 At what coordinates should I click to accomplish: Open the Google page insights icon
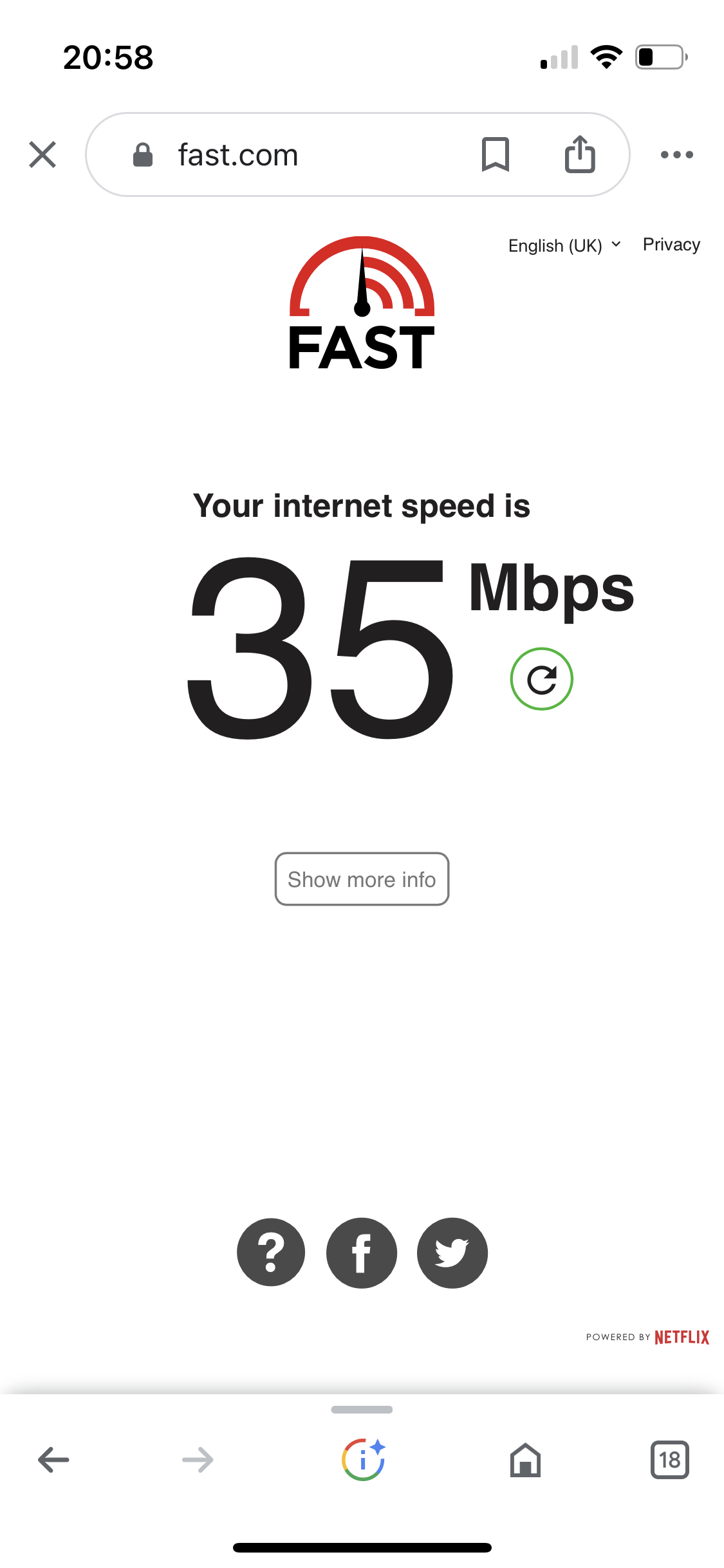[x=363, y=1460]
